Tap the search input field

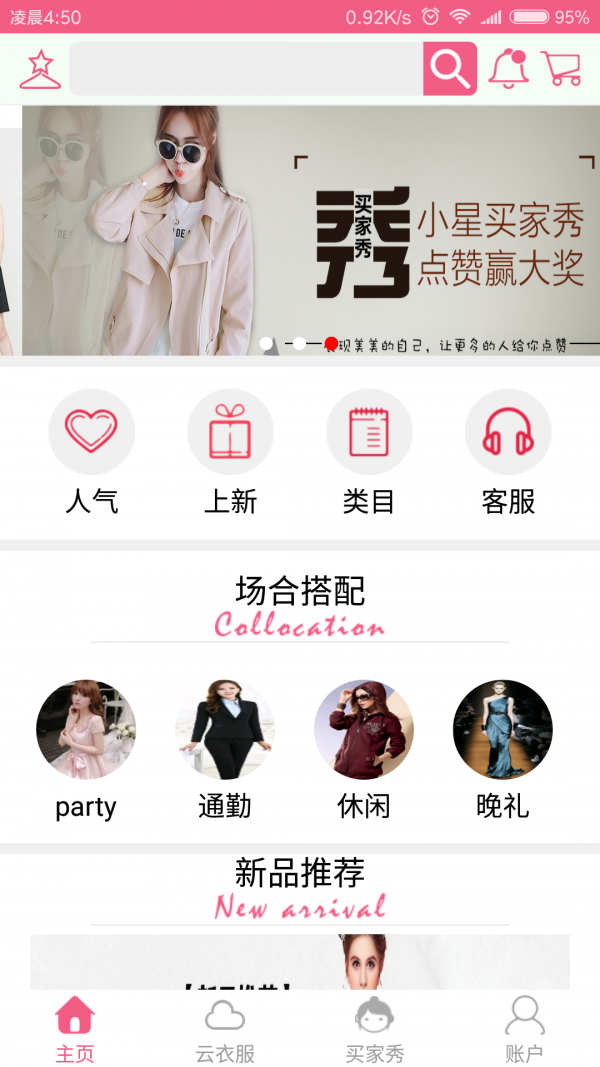246,69
